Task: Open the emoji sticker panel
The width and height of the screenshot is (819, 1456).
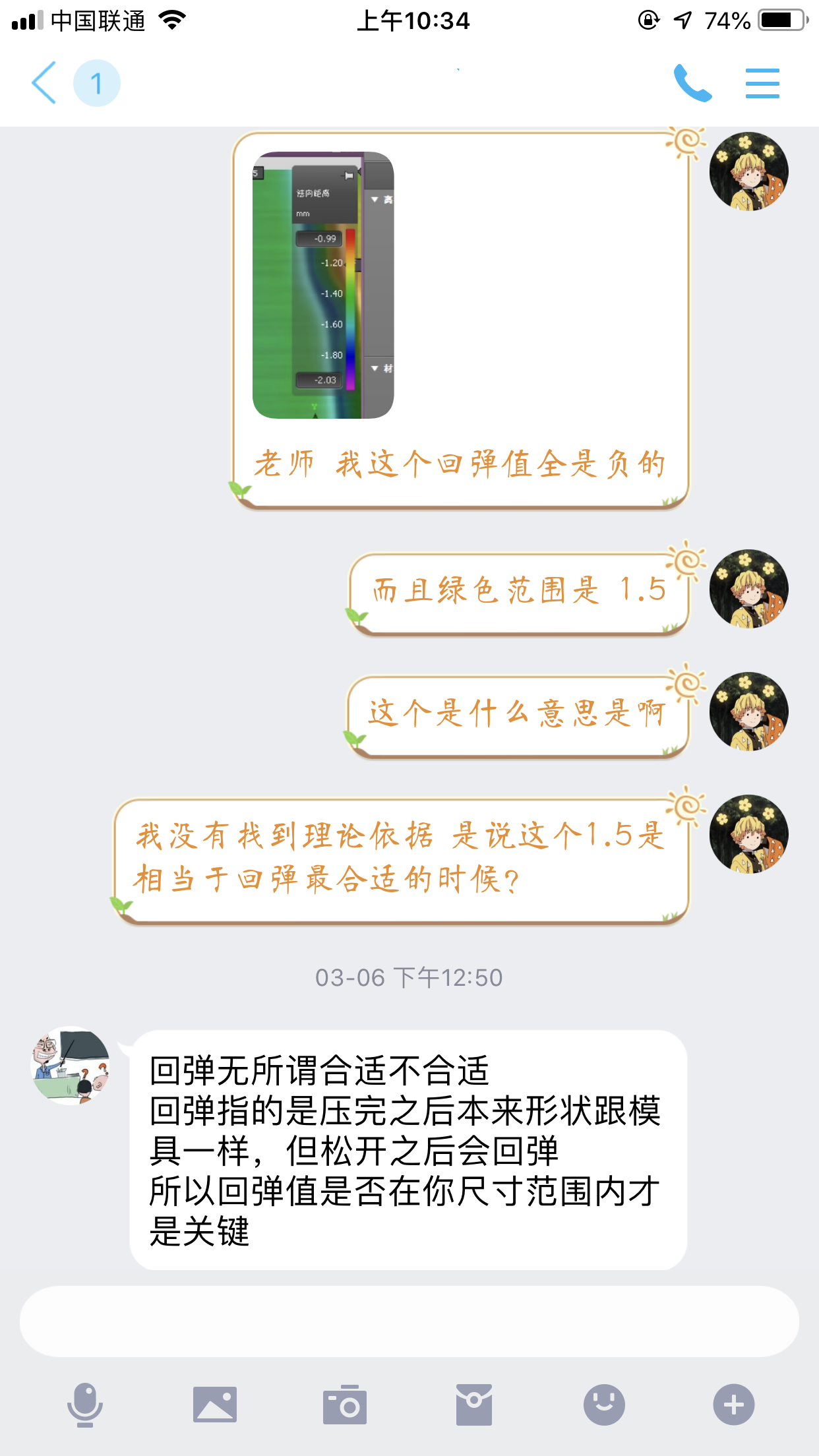Action: tap(604, 1405)
